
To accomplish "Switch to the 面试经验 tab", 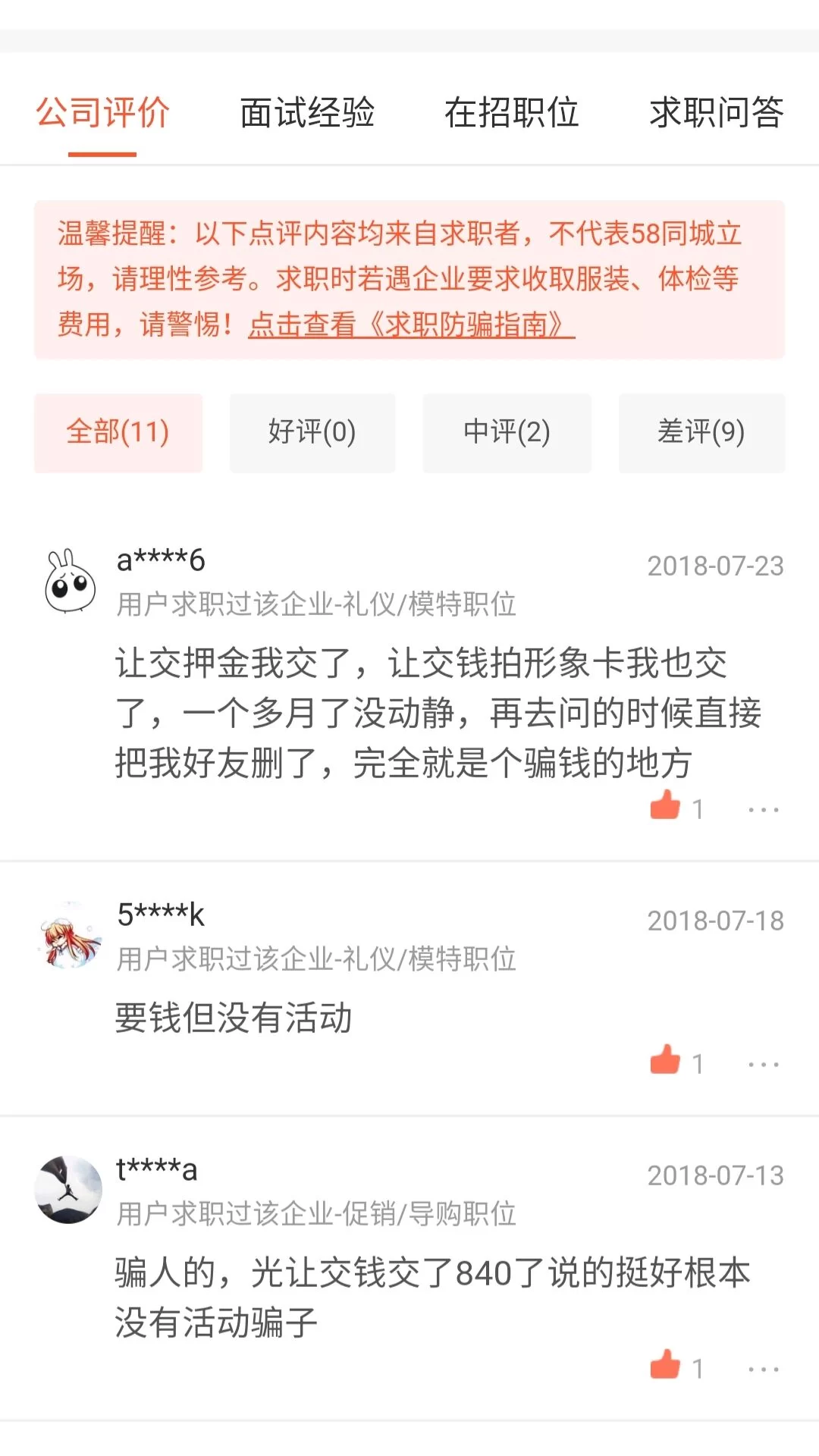I will (x=307, y=112).
